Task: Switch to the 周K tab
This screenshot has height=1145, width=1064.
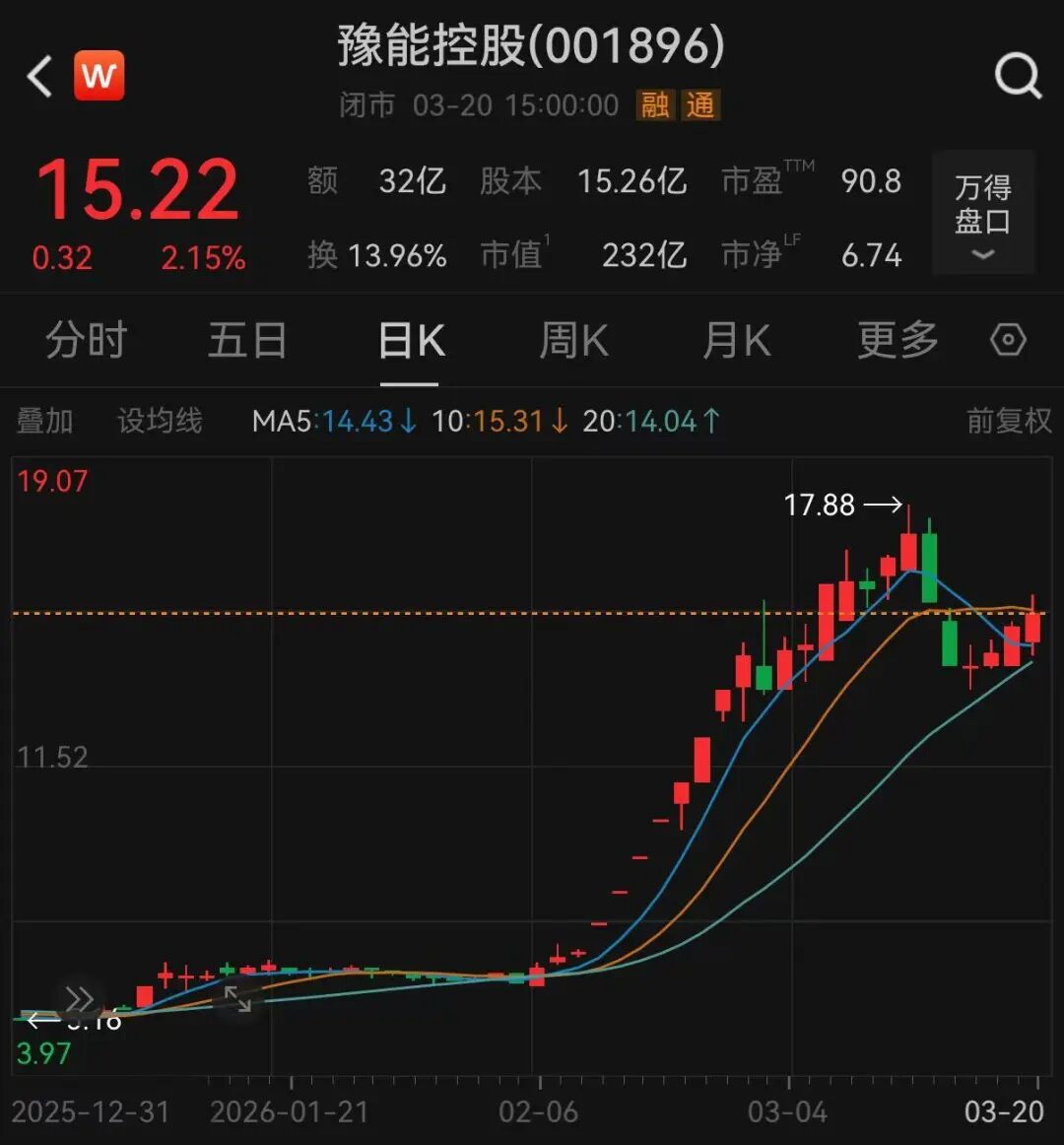Action: [573, 341]
